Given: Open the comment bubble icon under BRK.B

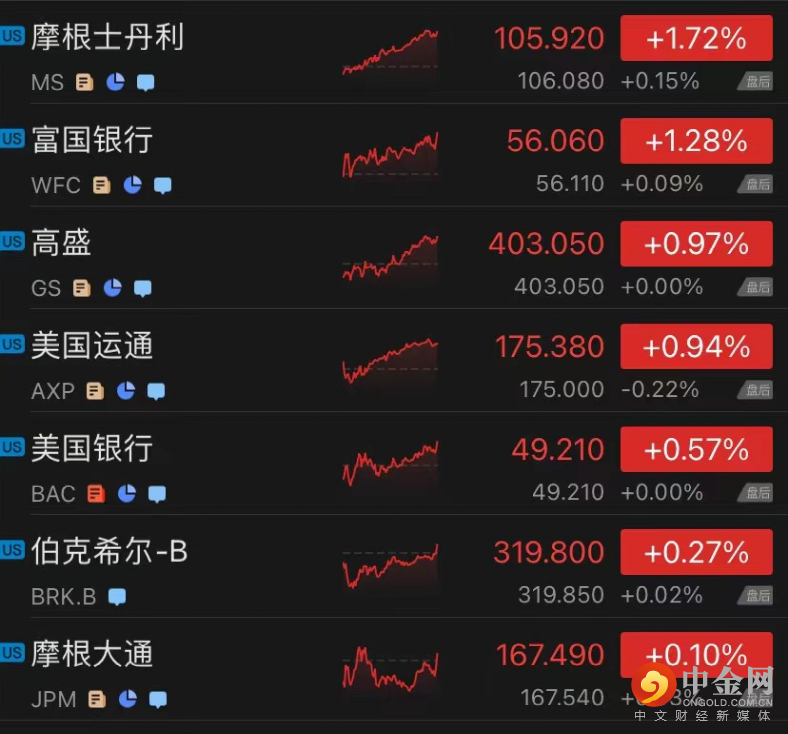Looking at the screenshot, I should click(117, 597).
